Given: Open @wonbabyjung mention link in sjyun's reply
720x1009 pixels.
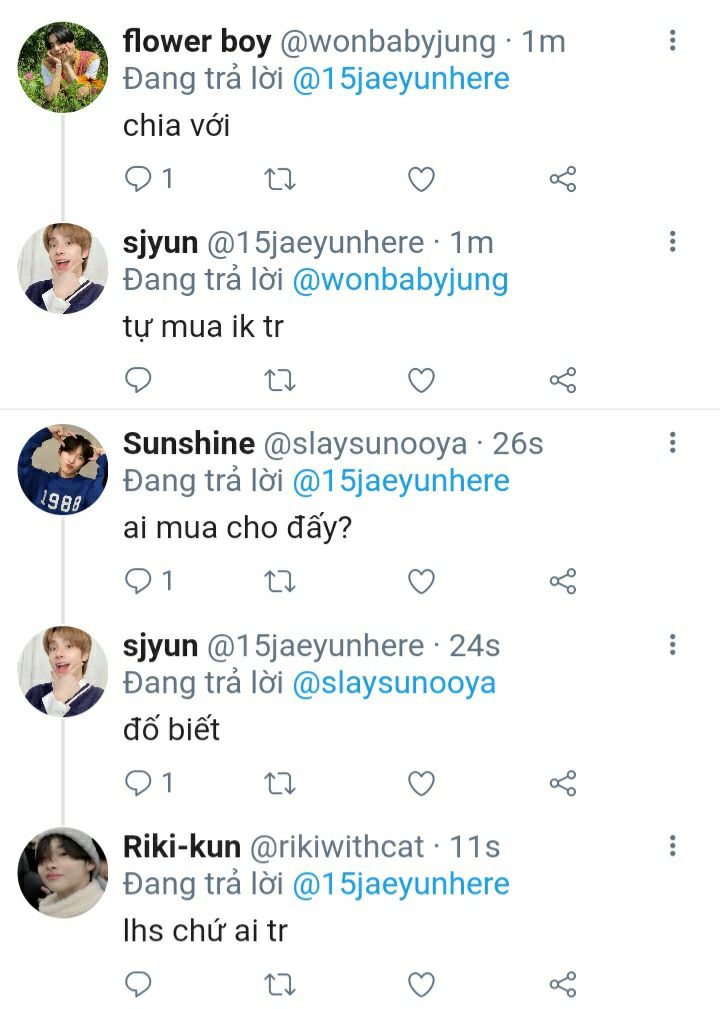Looking at the screenshot, I should coord(400,280).
